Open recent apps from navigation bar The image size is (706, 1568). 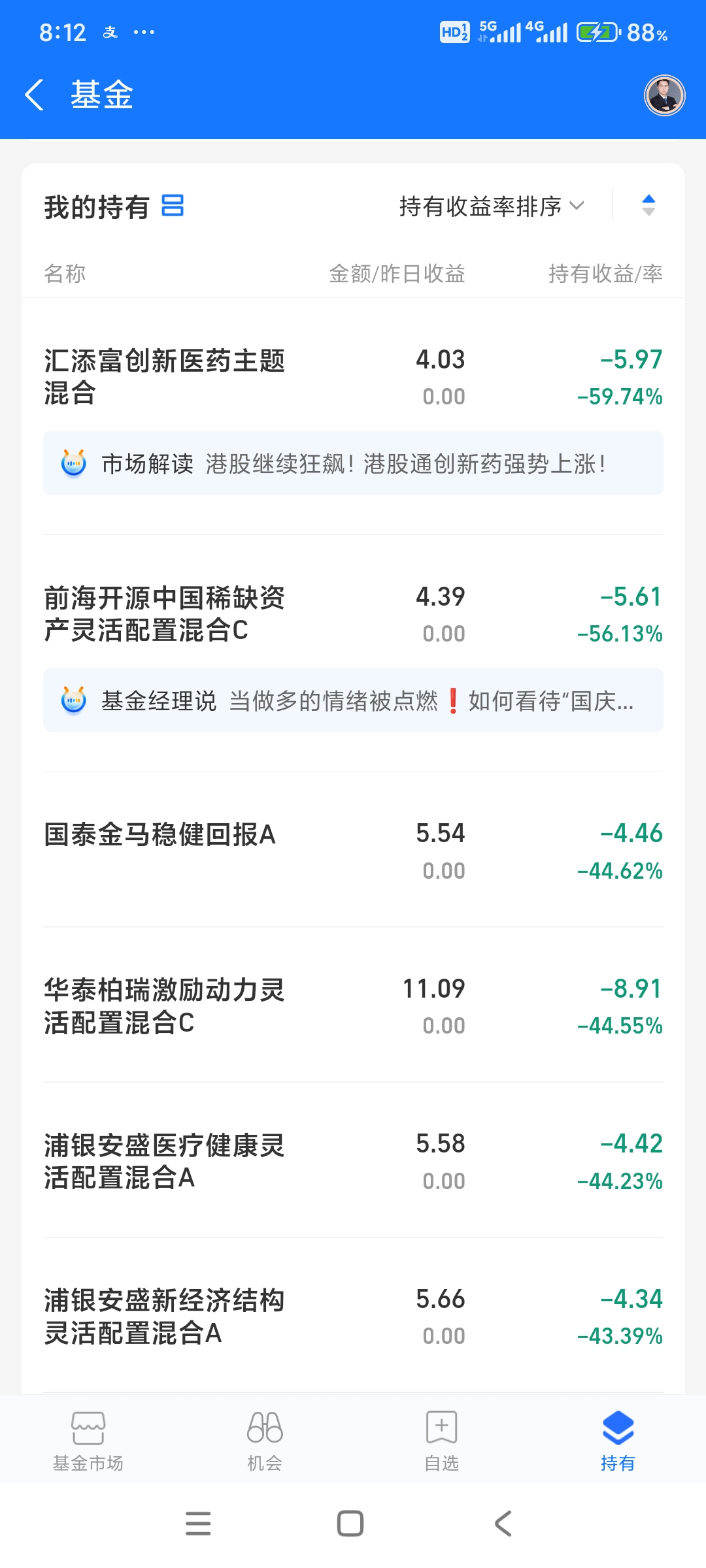(198, 1524)
